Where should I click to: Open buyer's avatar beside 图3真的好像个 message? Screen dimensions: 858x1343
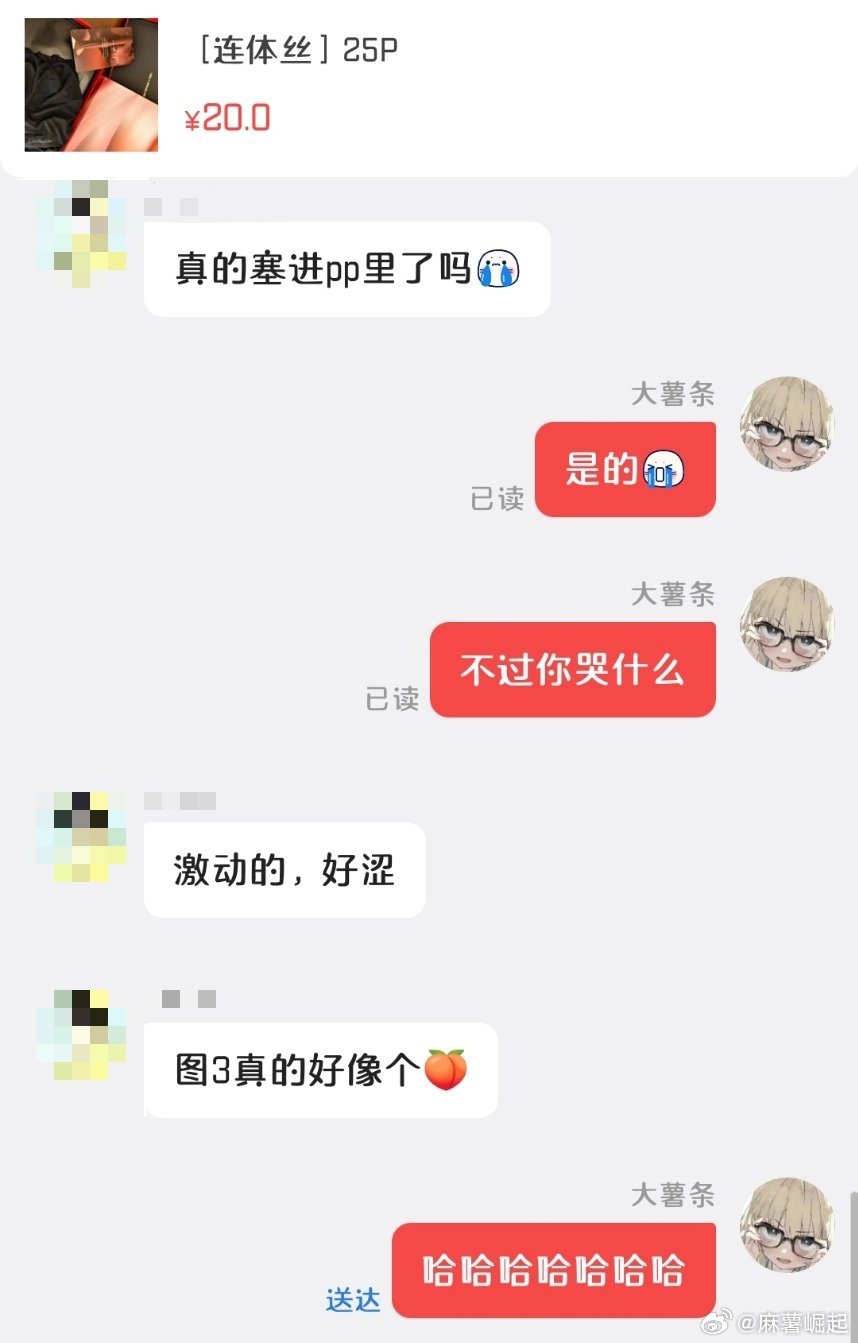click(81, 1035)
